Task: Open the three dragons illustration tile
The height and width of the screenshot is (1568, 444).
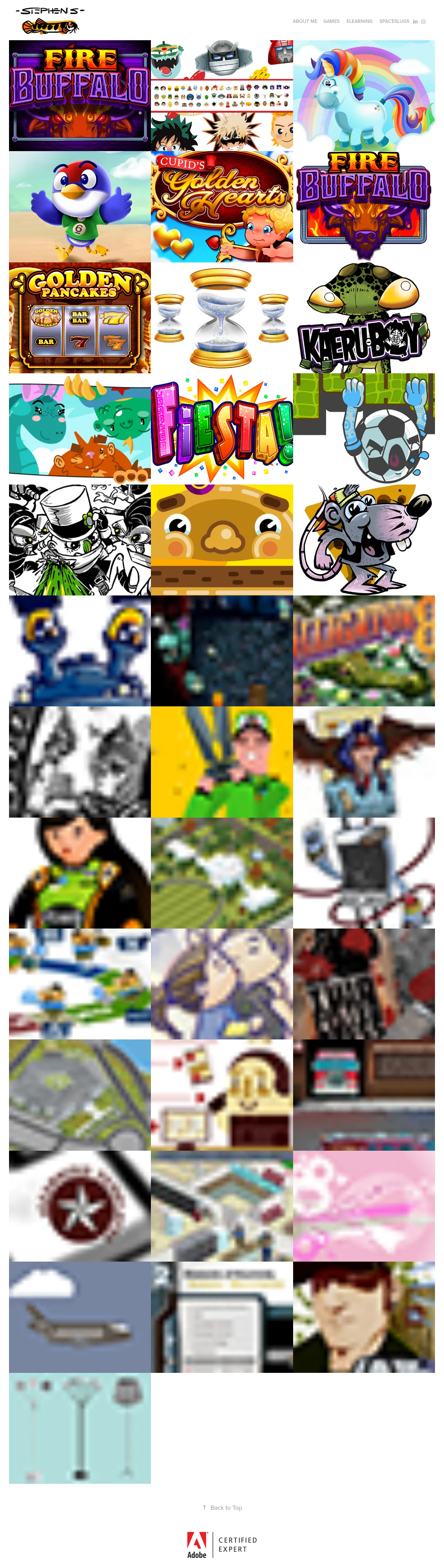Action: click(80, 428)
